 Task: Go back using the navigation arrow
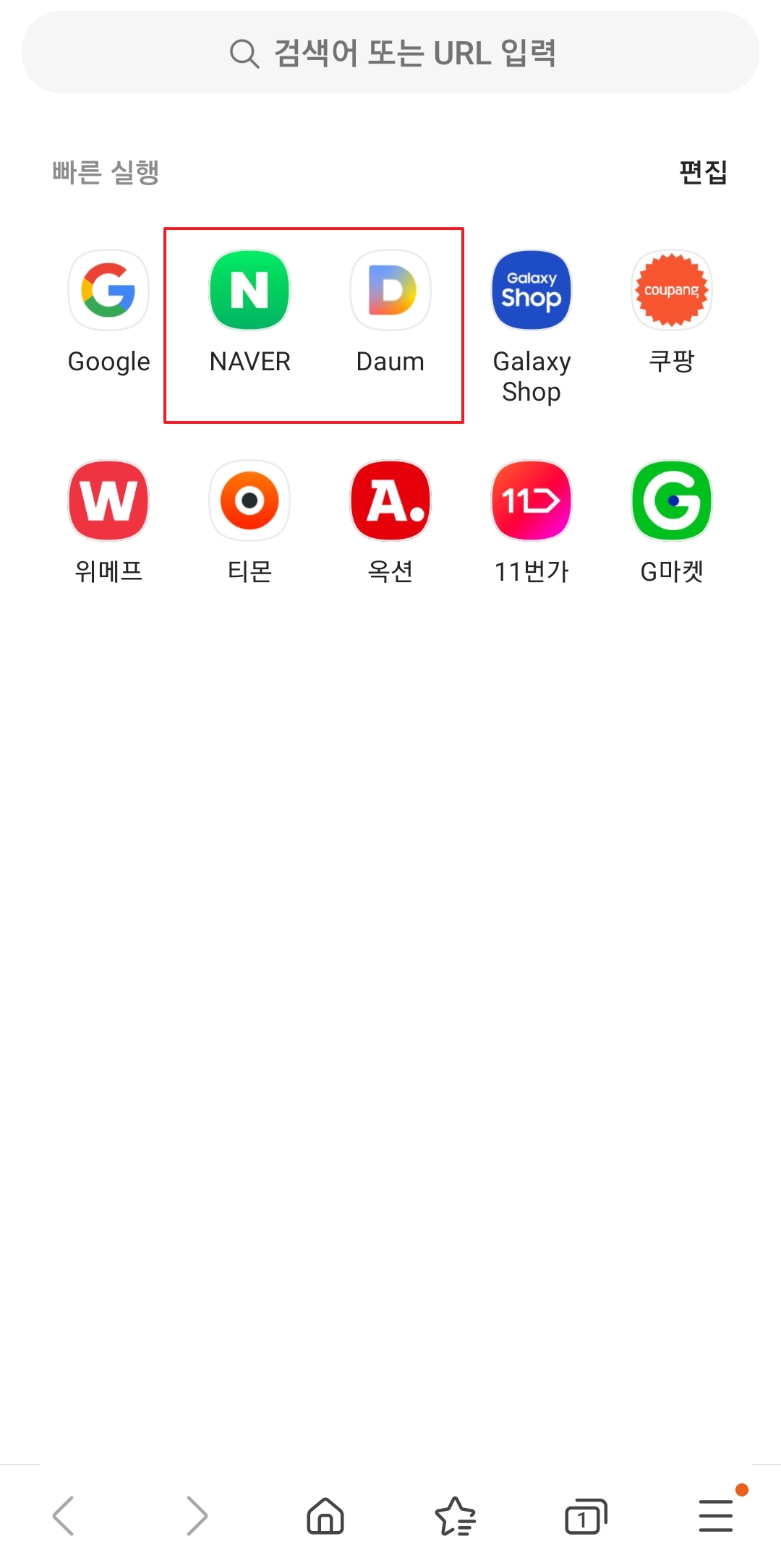point(64,1516)
